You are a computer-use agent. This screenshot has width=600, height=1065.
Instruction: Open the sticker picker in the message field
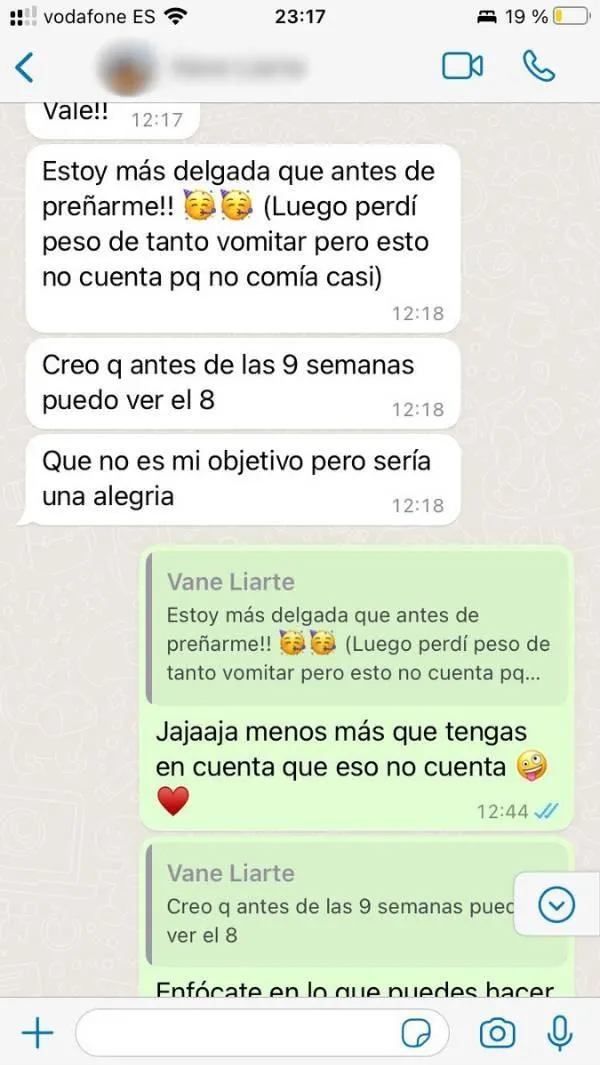[416, 1033]
